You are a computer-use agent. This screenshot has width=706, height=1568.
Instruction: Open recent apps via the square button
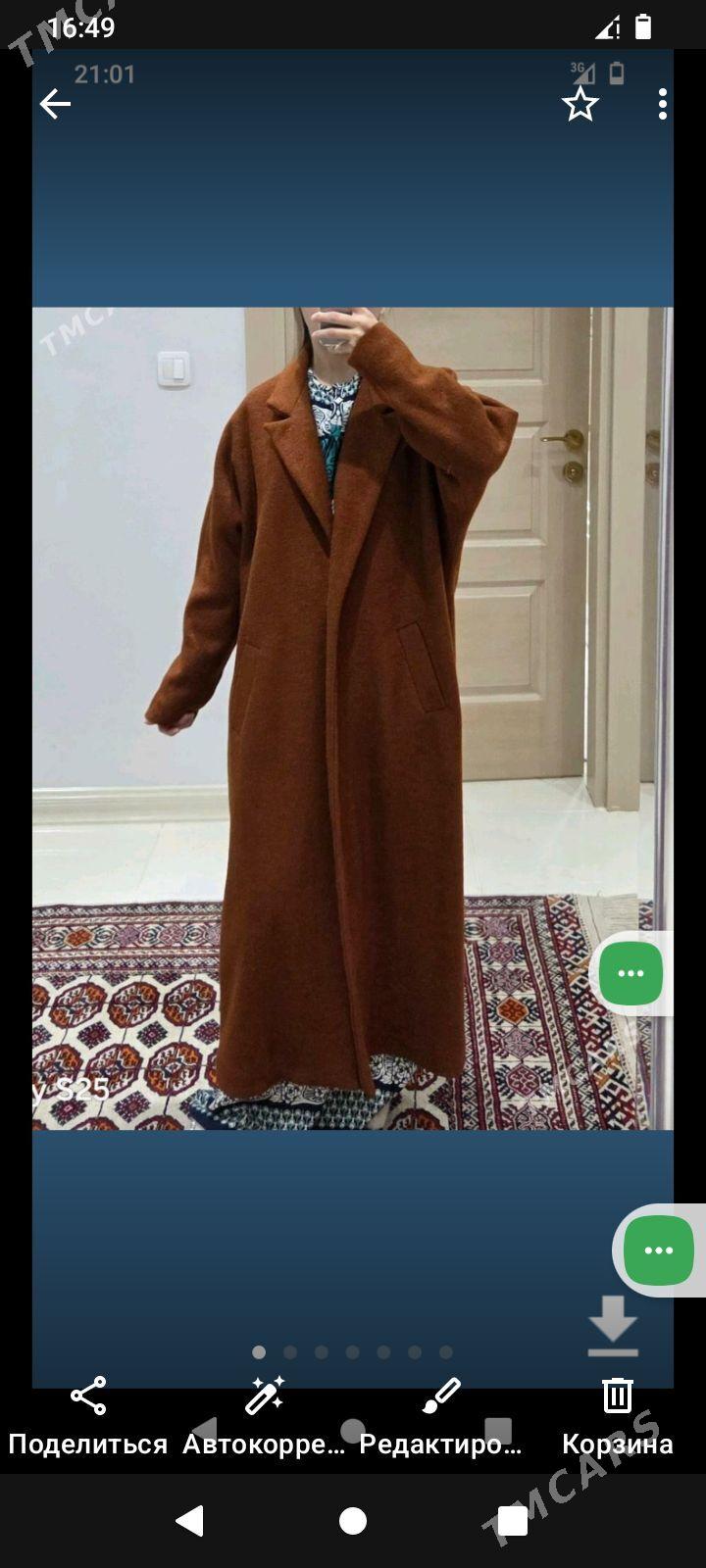coord(513,1520)
